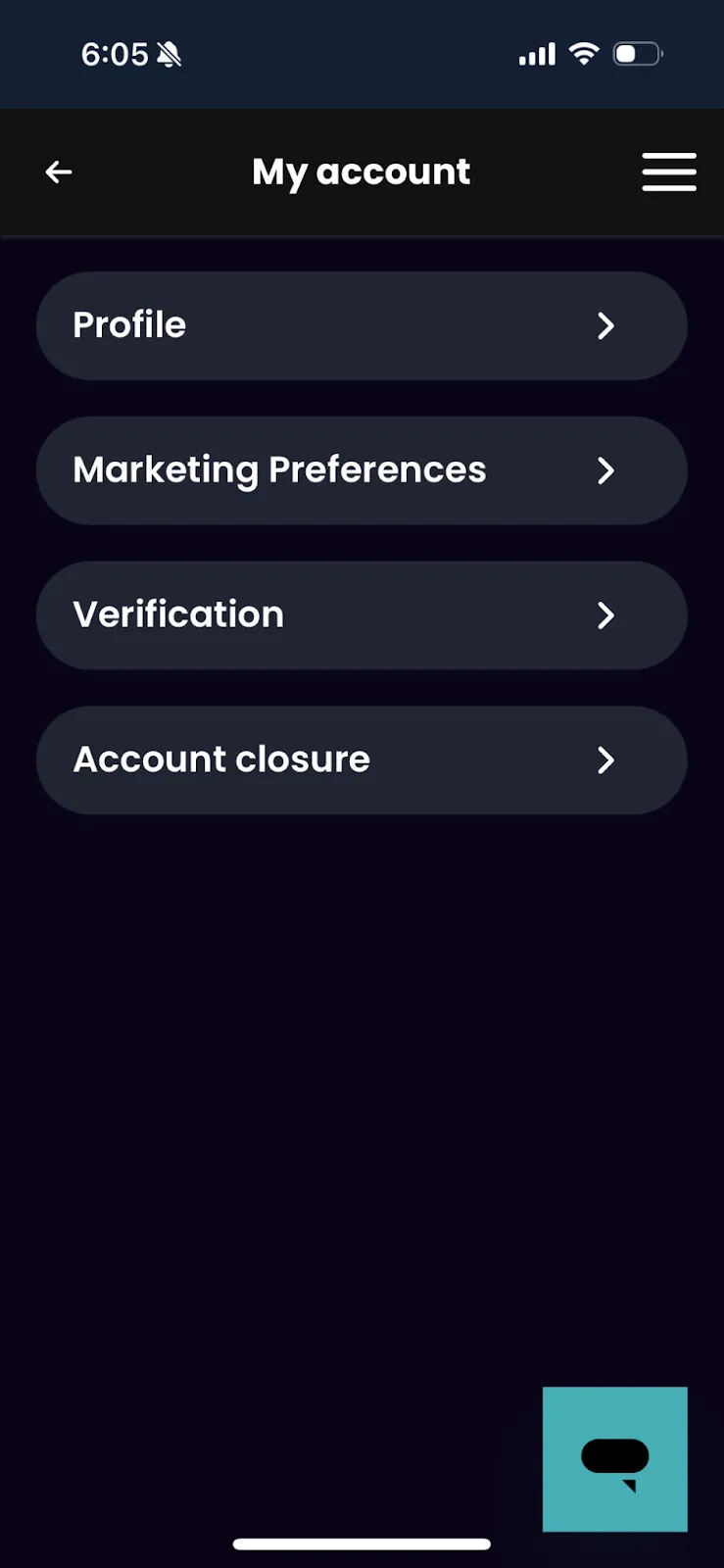Tap the cellular signal bars indicator
The image size is (724, 1568).
click(537, 54)
